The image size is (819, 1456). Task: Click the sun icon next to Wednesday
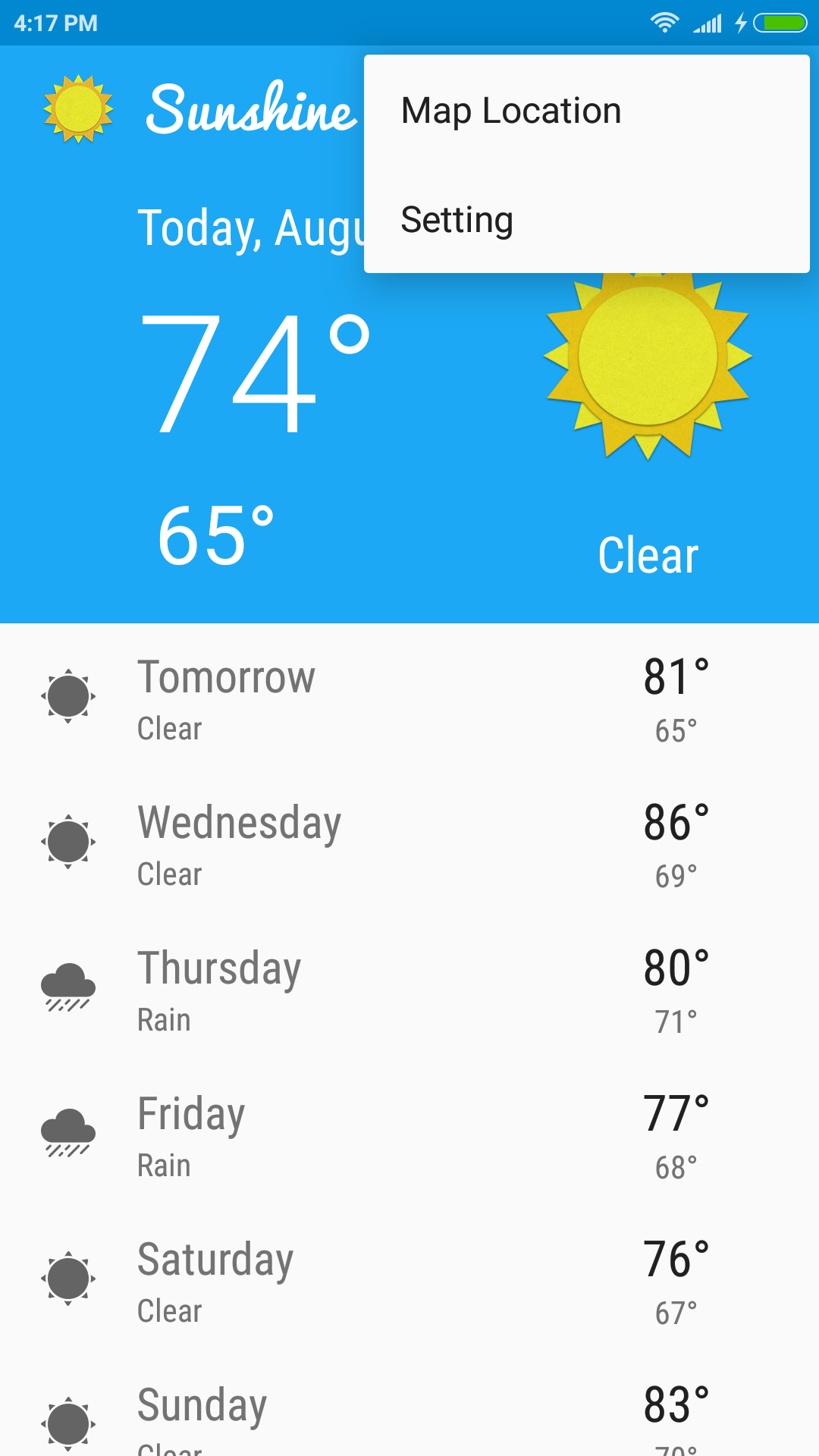[67, 842]
